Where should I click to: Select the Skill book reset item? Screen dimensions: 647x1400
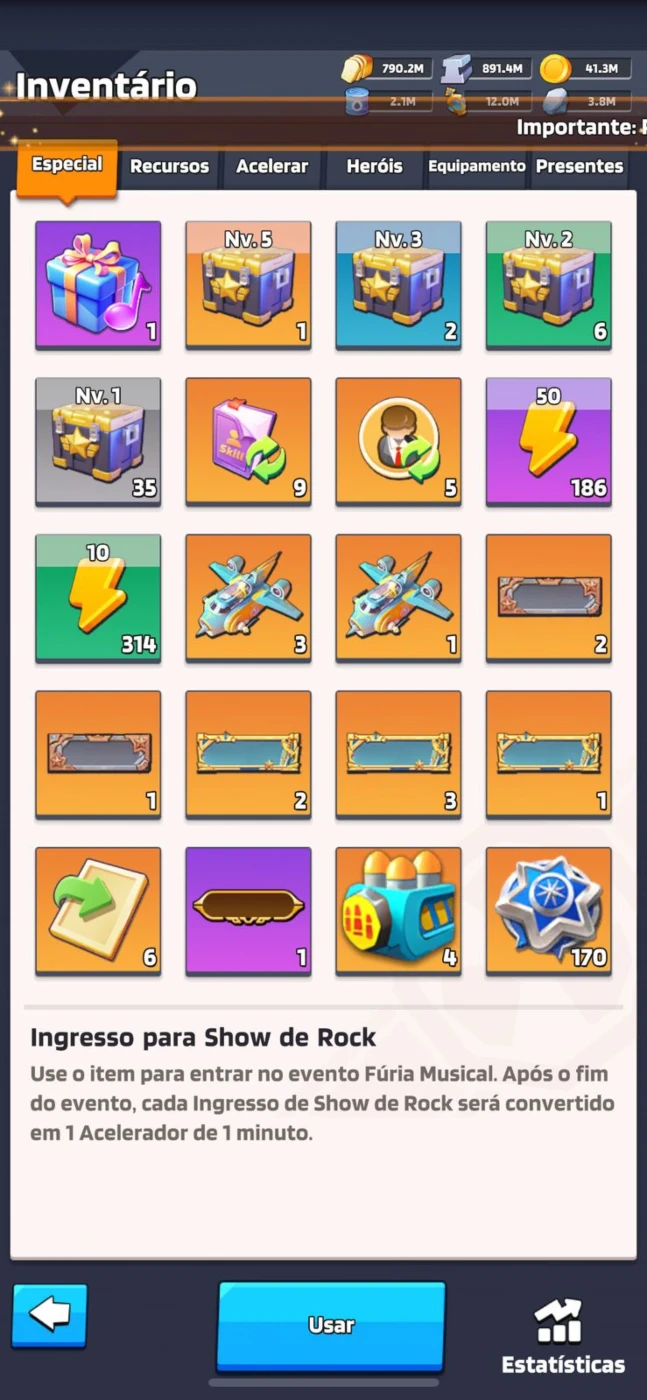[x=248, y=441]
